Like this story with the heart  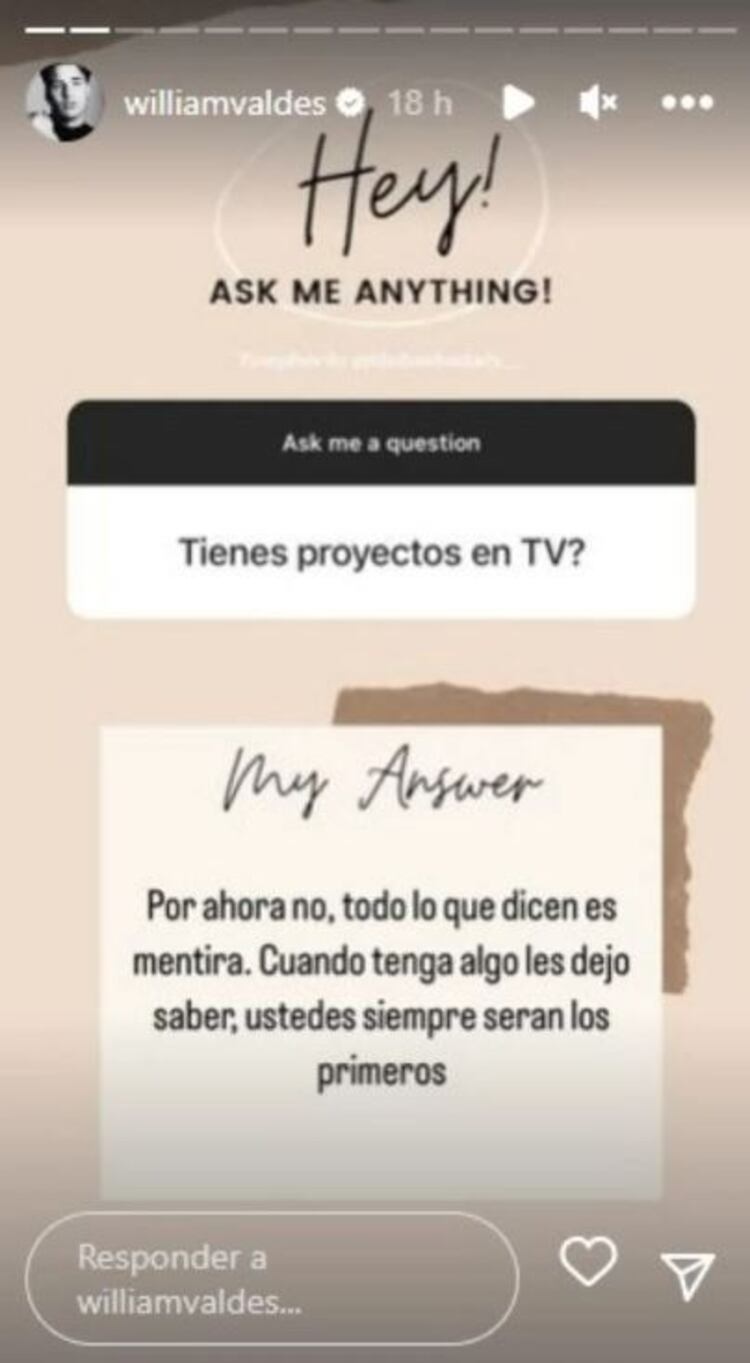588,1263
